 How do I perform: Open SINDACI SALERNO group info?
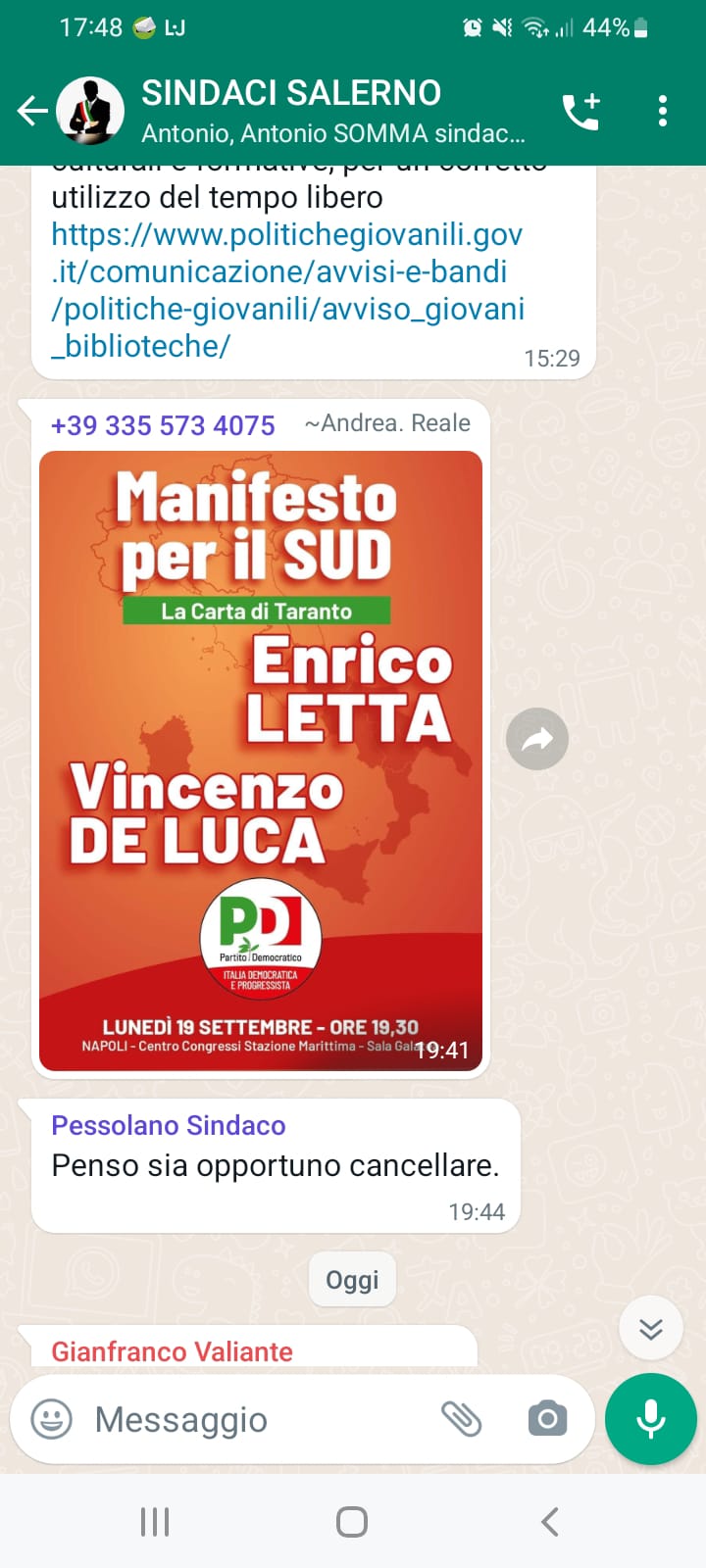333,110
